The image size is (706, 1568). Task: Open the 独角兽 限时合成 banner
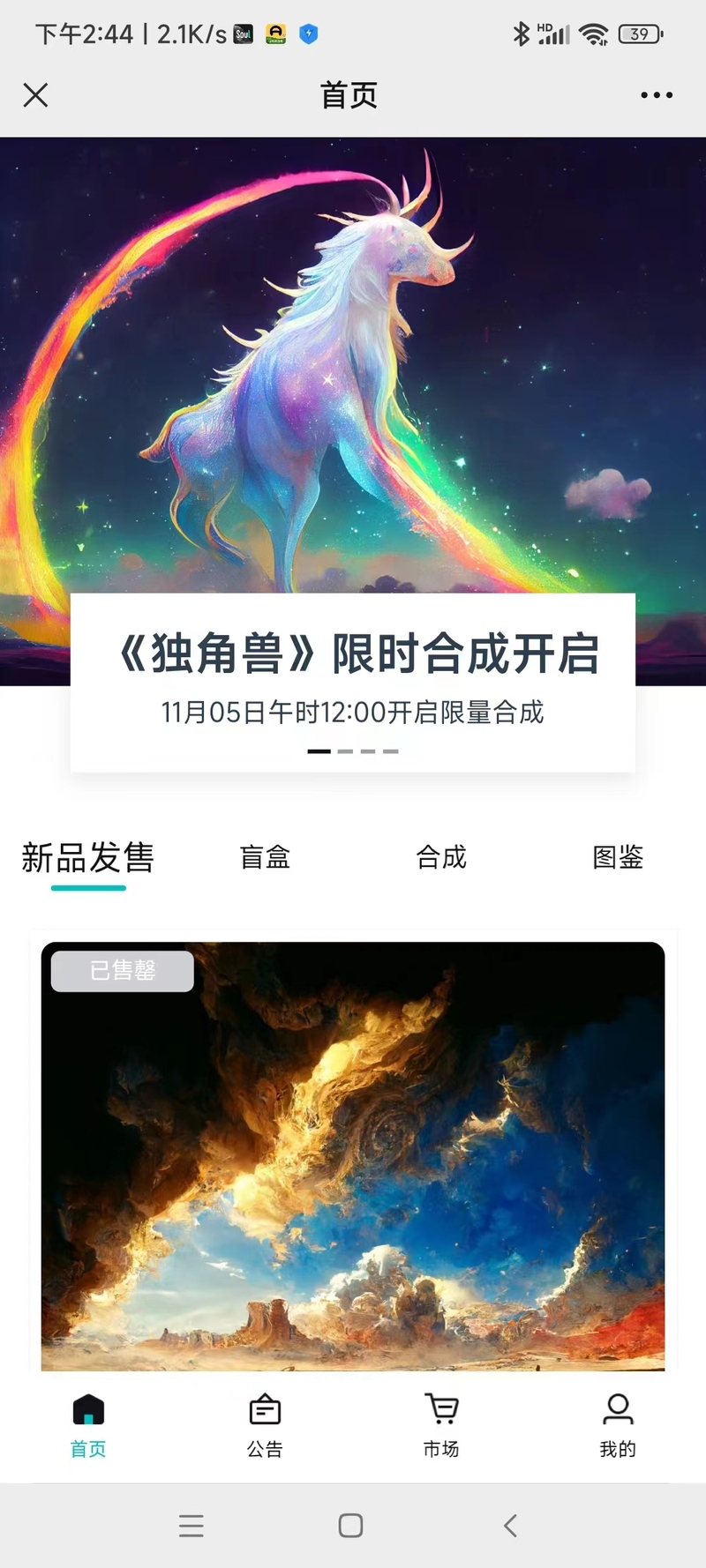(x=353, y=454)
